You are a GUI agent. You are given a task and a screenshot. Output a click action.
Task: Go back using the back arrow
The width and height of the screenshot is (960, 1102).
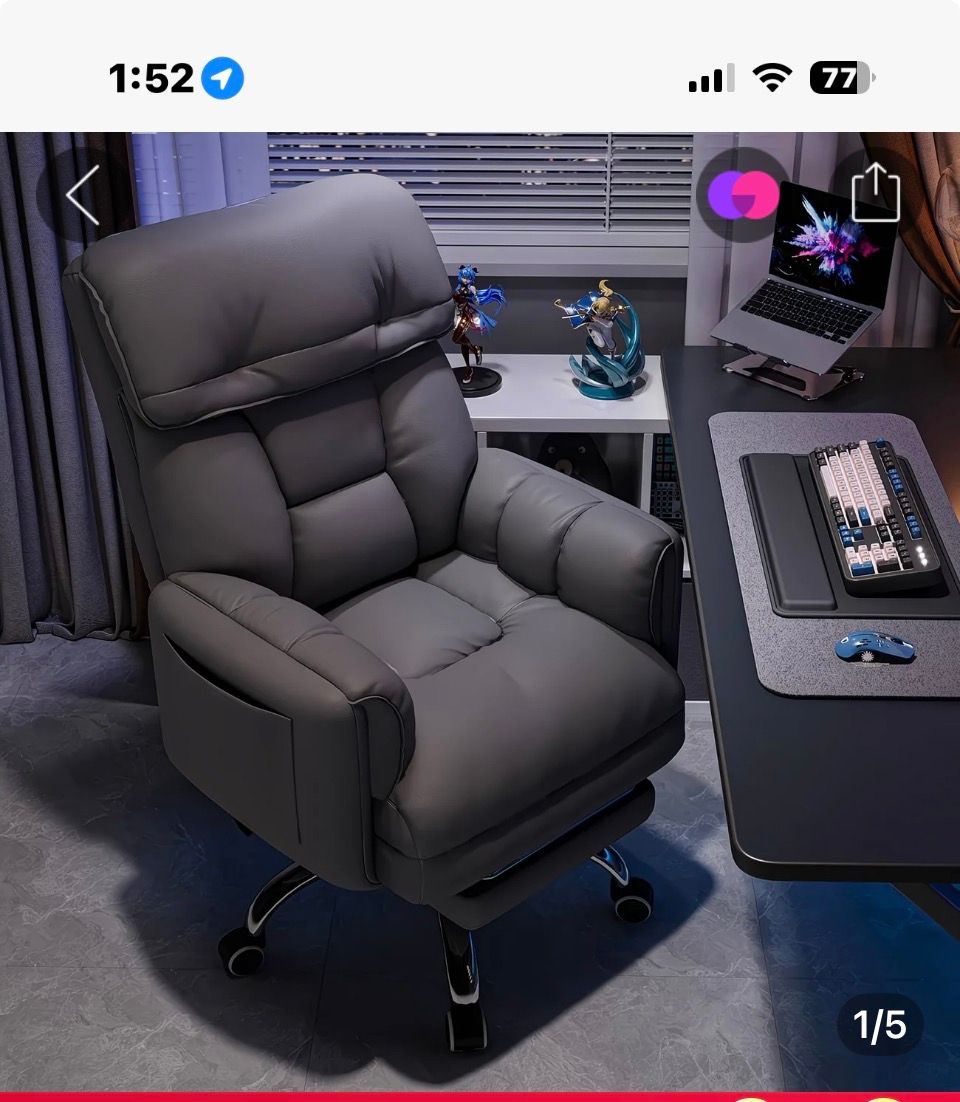(x=82, y=195)
